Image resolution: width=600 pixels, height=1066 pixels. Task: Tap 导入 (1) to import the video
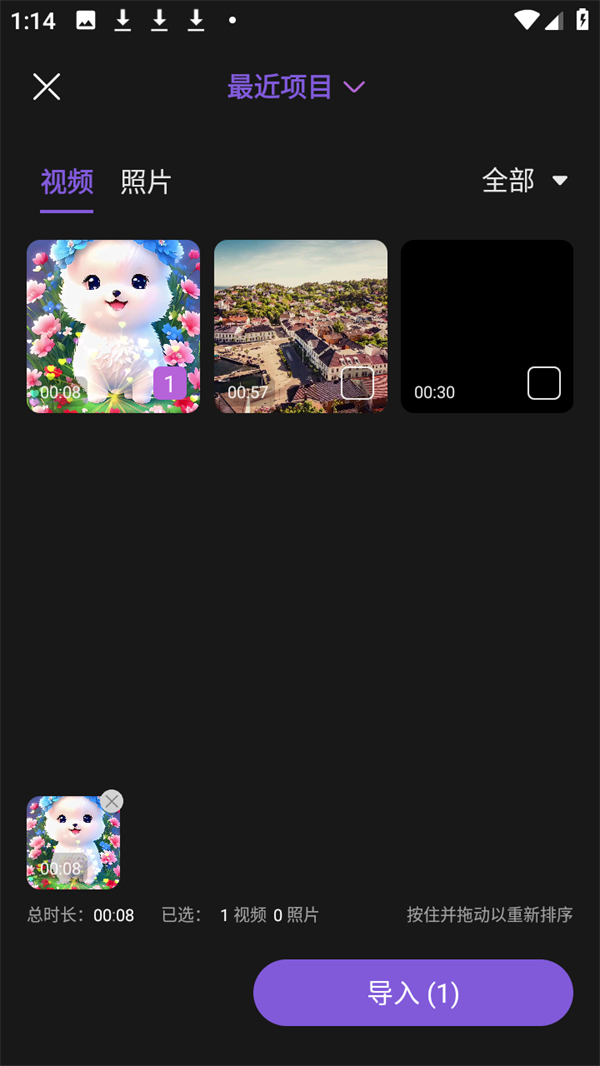tap(413, 993)
